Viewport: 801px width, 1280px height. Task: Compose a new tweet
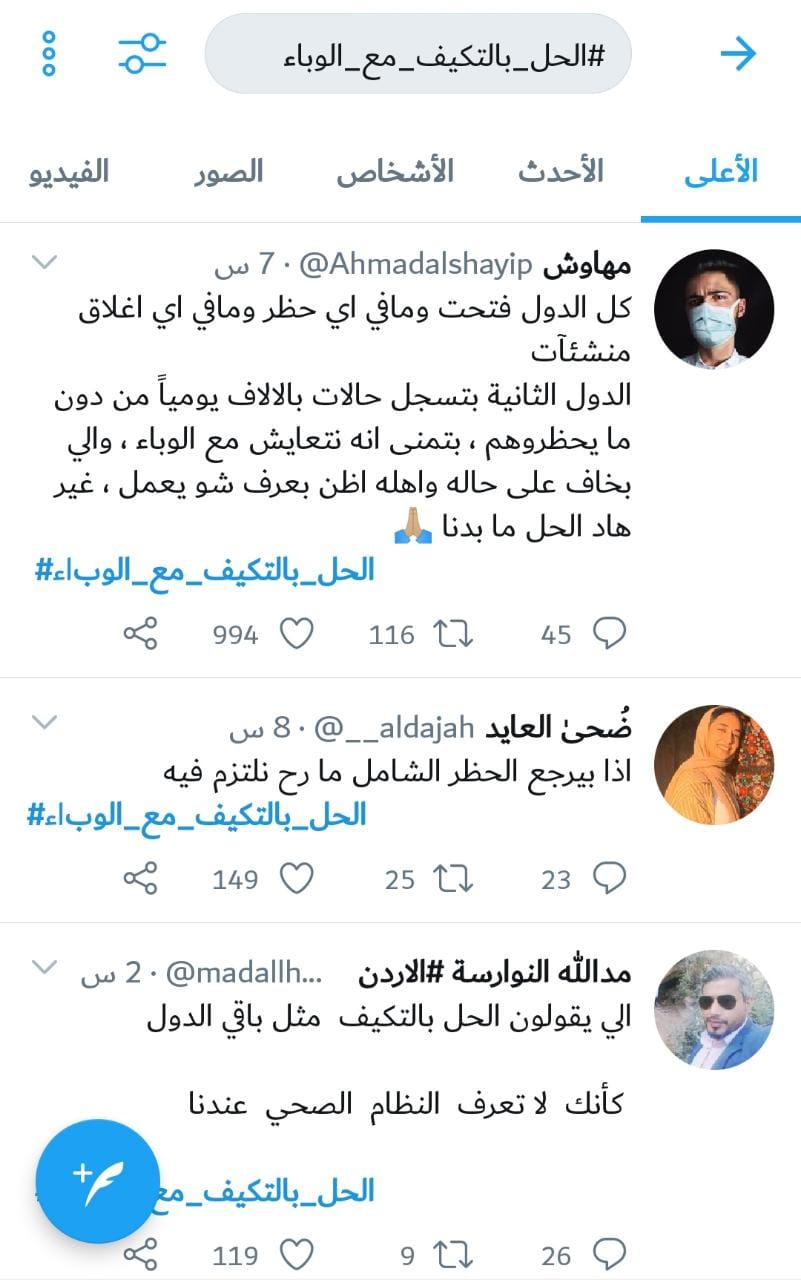point(97,1181)
